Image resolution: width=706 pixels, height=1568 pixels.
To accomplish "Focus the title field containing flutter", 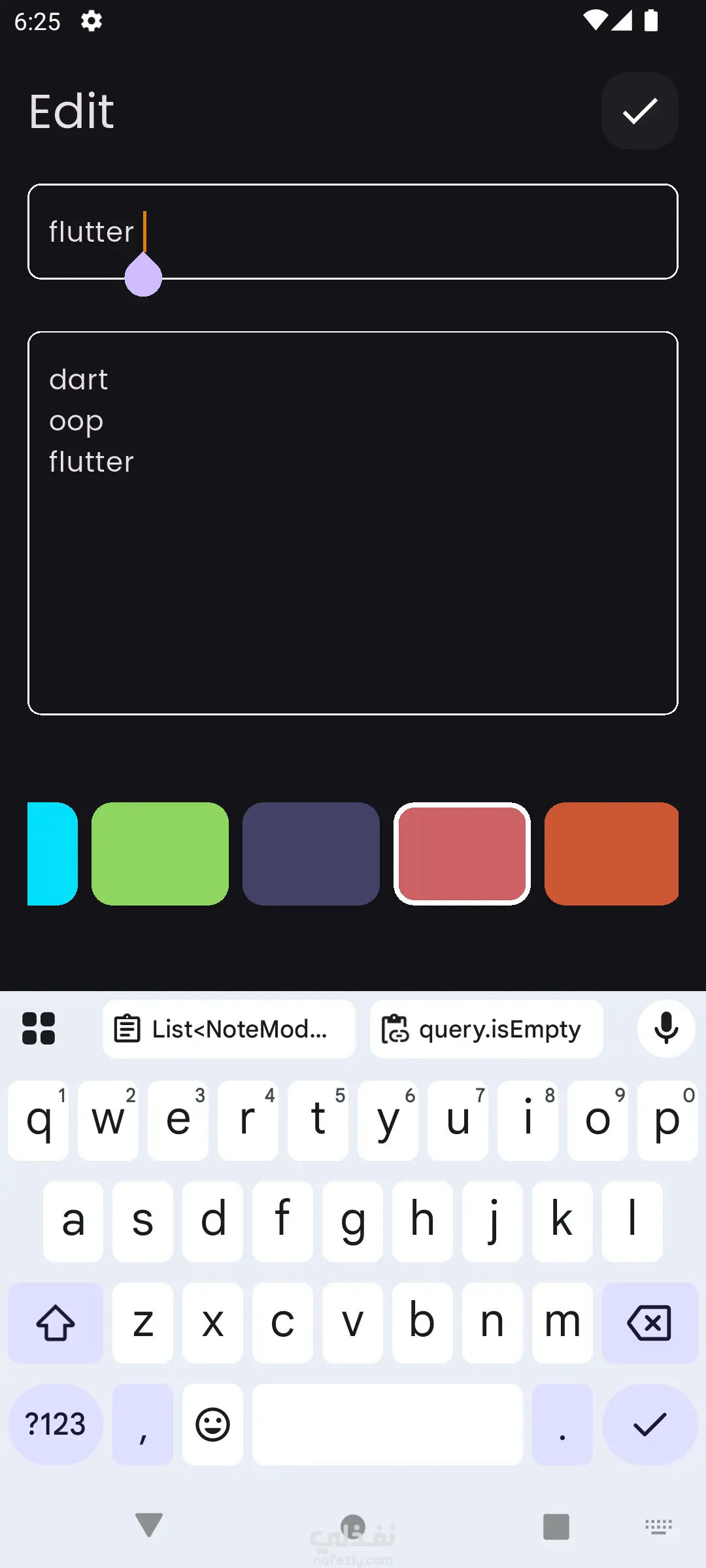I will 353,232.
